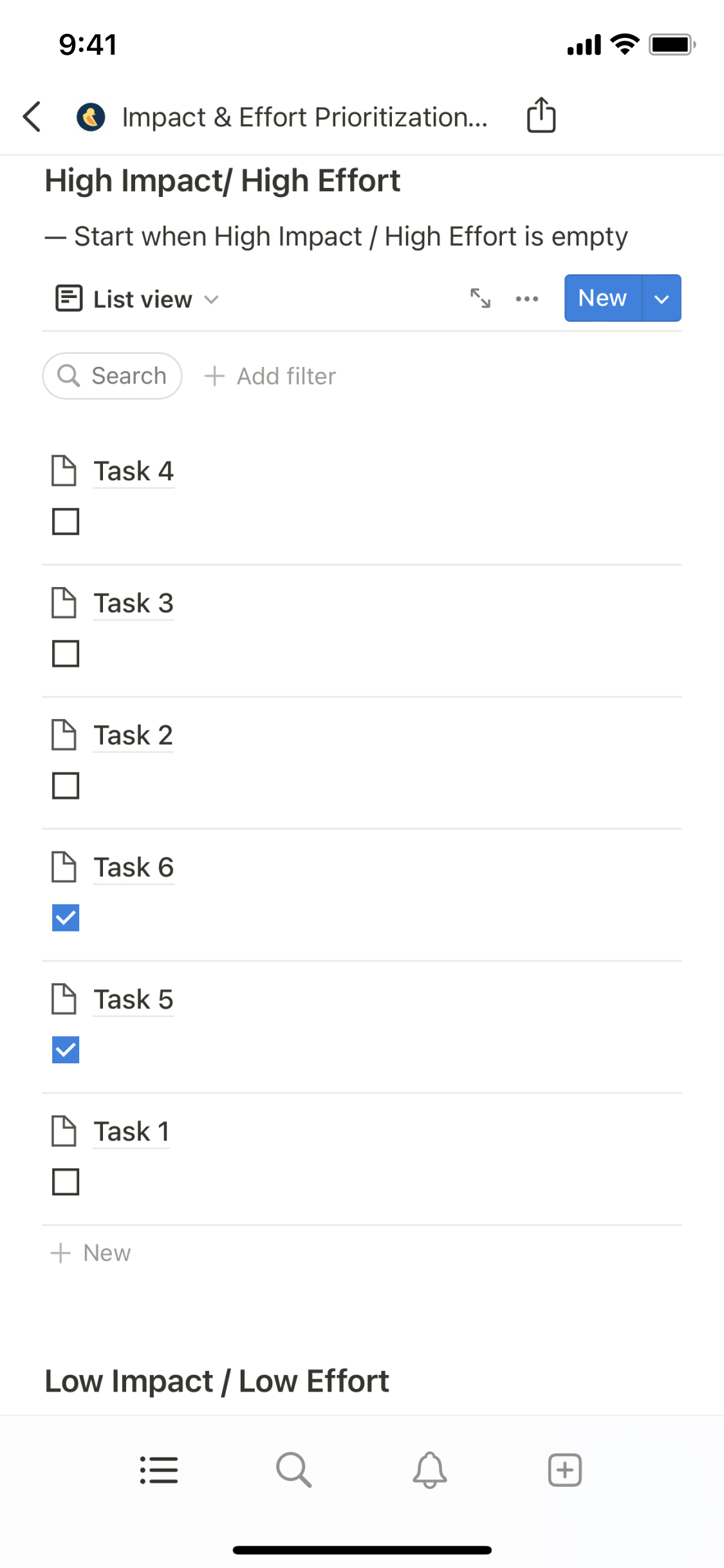Check the box under Task 3
This screenshot has width=724, height=1568.
pyautogui.click(x=66, y=654)
